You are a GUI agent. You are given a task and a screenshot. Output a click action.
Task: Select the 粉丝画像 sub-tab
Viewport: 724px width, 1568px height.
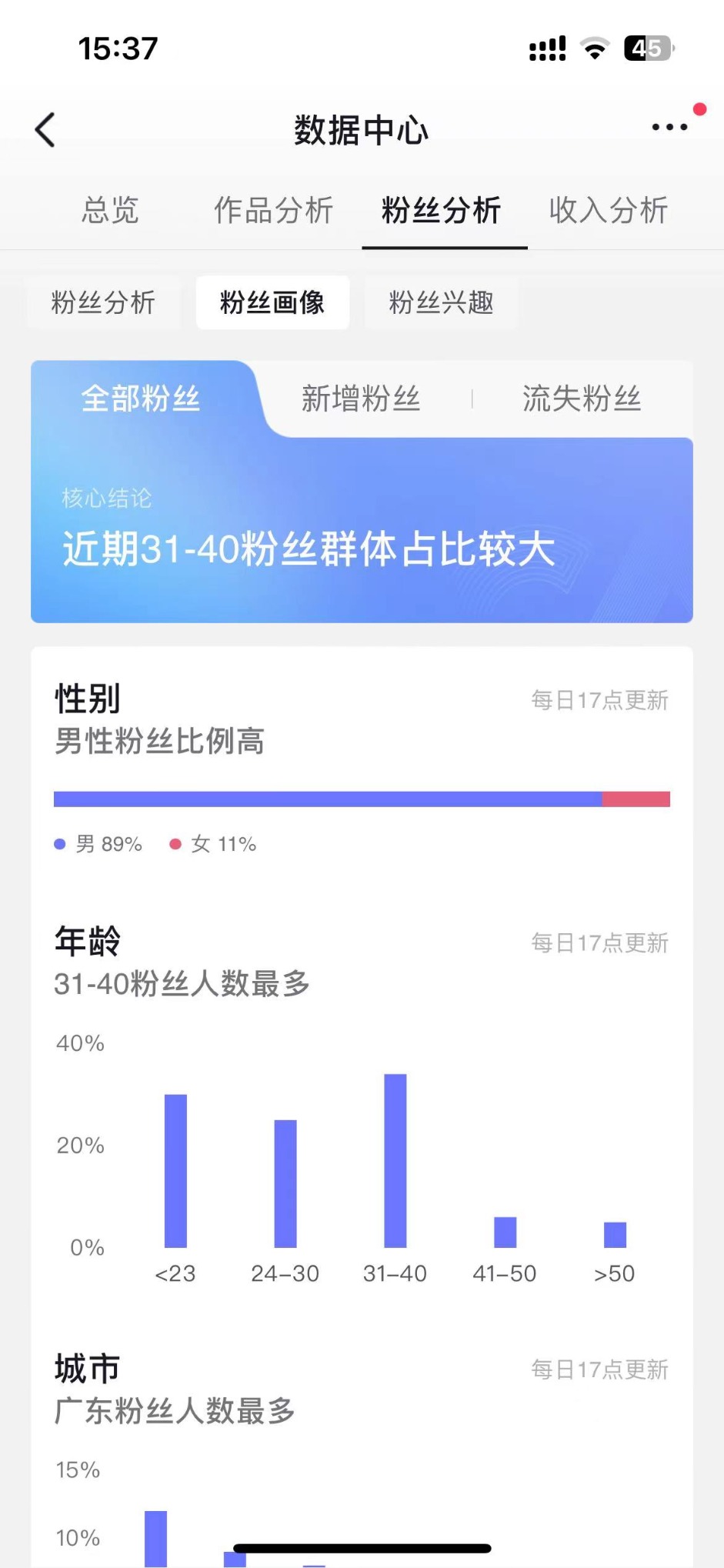coord(272,302)
